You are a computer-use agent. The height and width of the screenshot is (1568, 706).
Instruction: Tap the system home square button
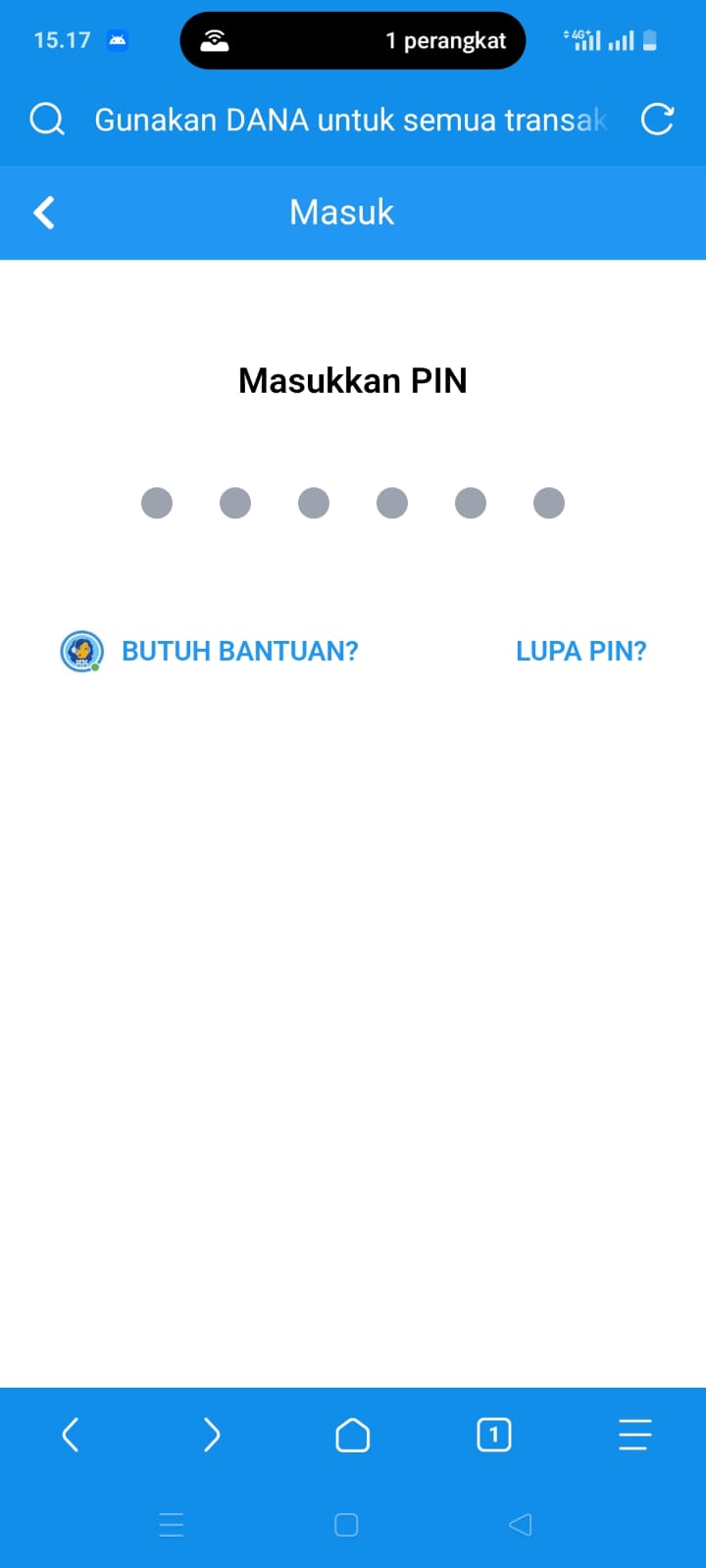point(346,1524)
